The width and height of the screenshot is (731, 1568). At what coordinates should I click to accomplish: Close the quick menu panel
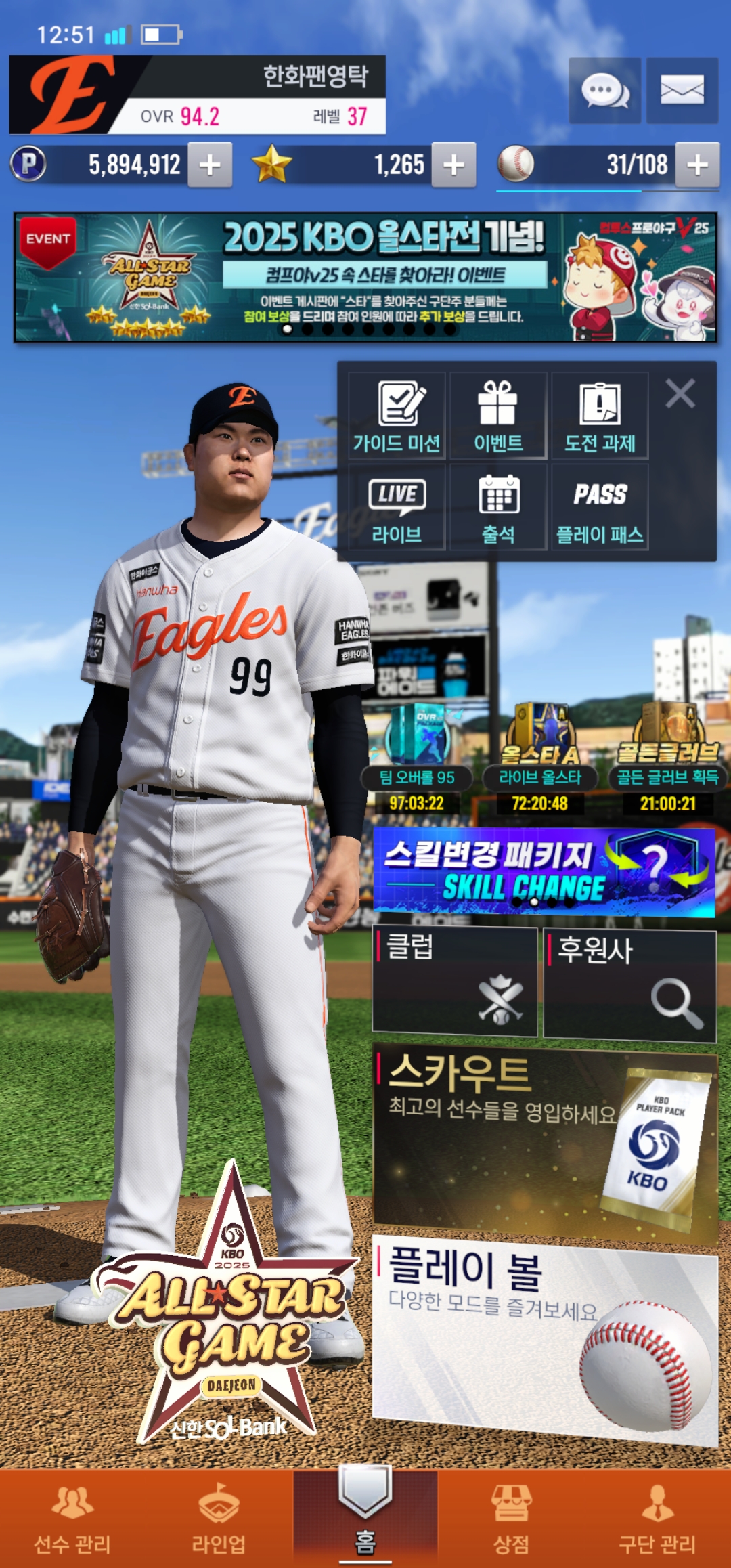coord(680,393)
